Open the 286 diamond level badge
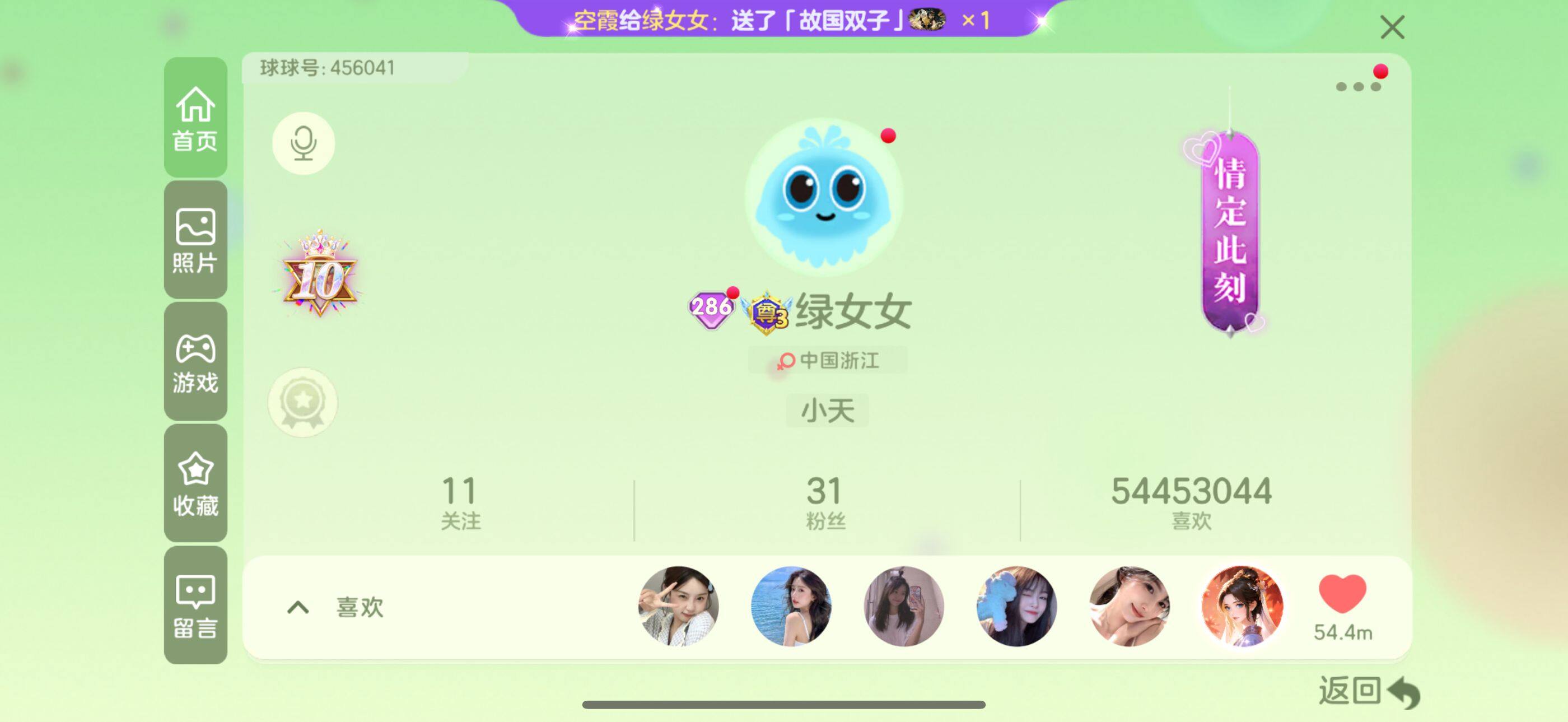The width and height of the screenshot is (1568, 722). point(710,309)
